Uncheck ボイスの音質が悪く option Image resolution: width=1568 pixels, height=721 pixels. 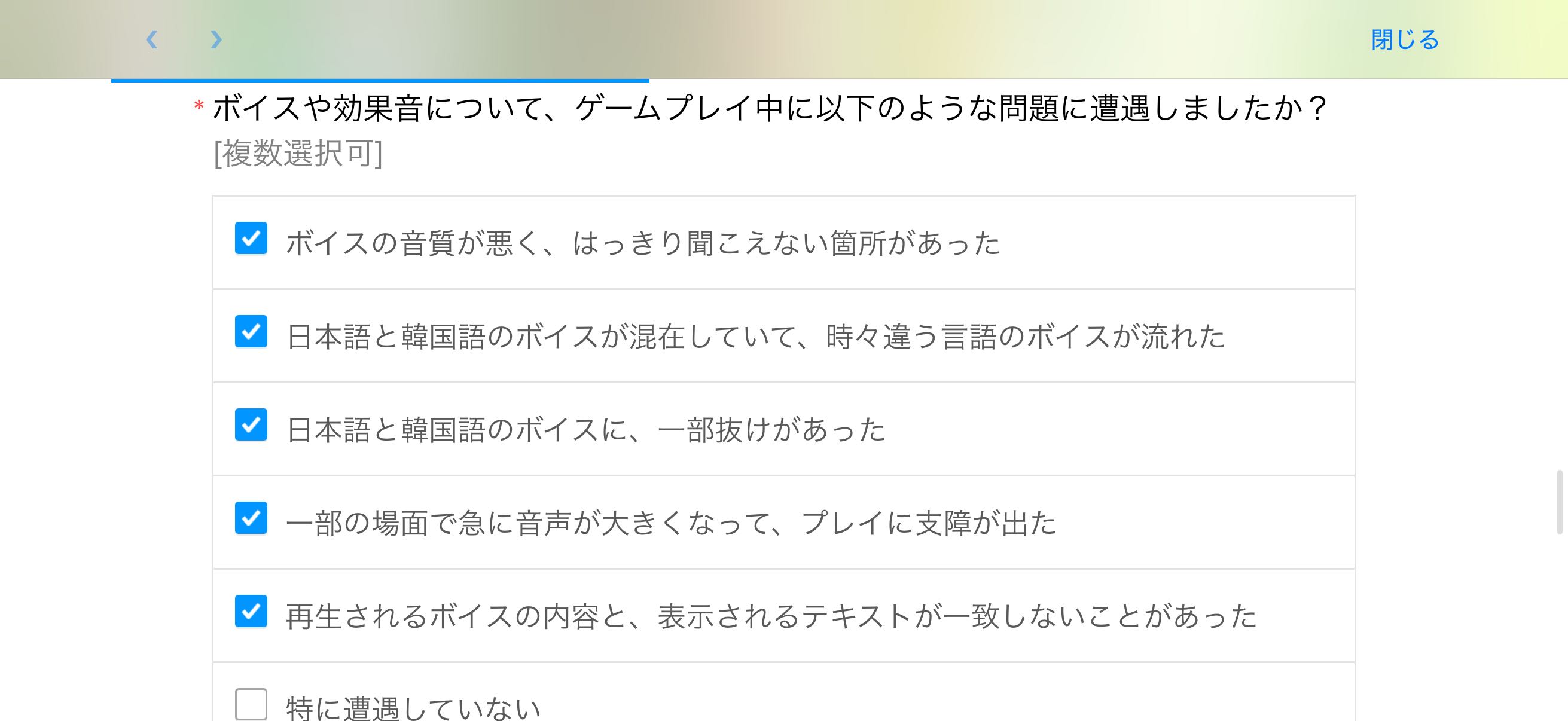click(251, 238)
